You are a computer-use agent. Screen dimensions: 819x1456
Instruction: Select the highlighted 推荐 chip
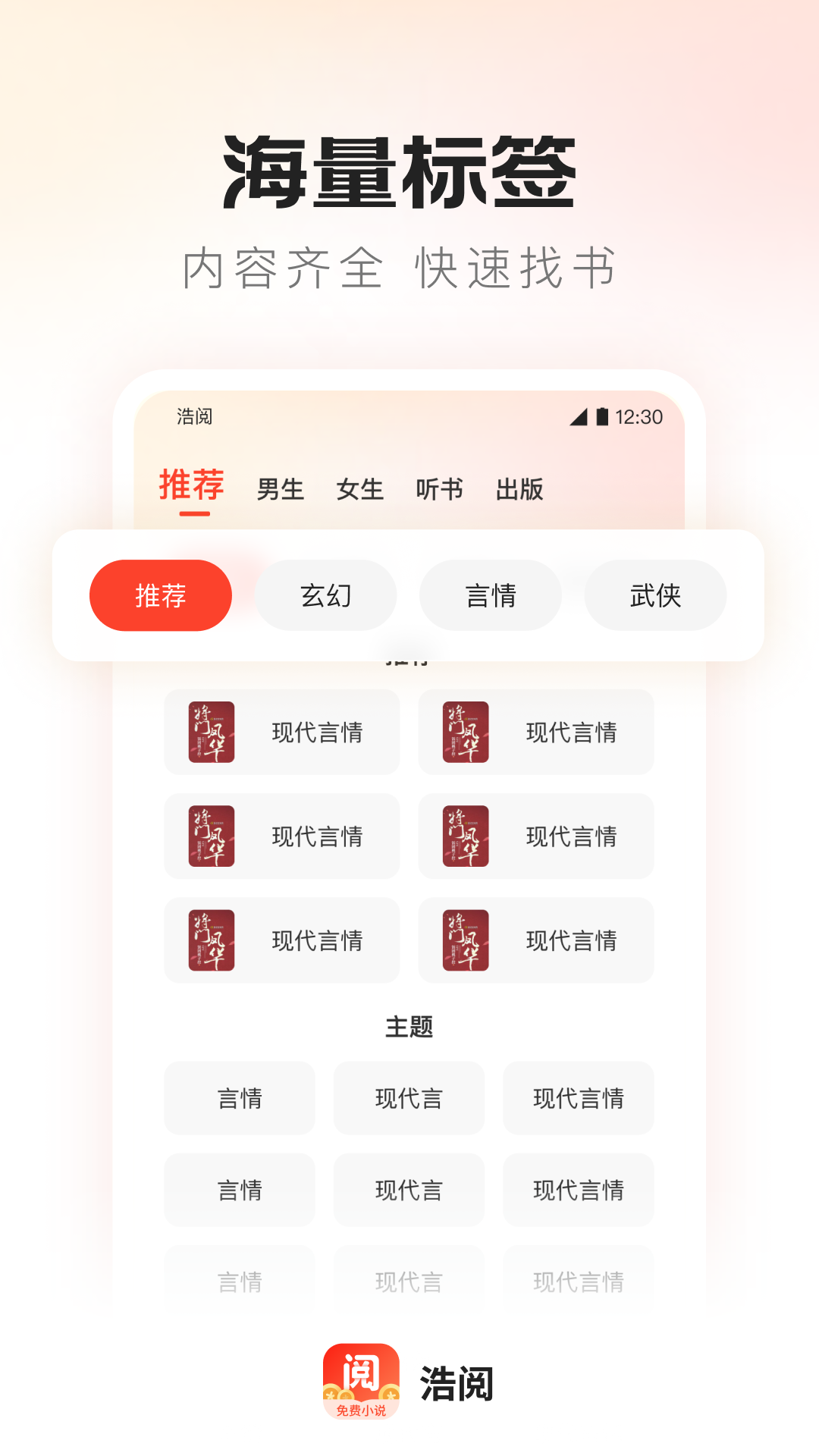click(161, 596)
